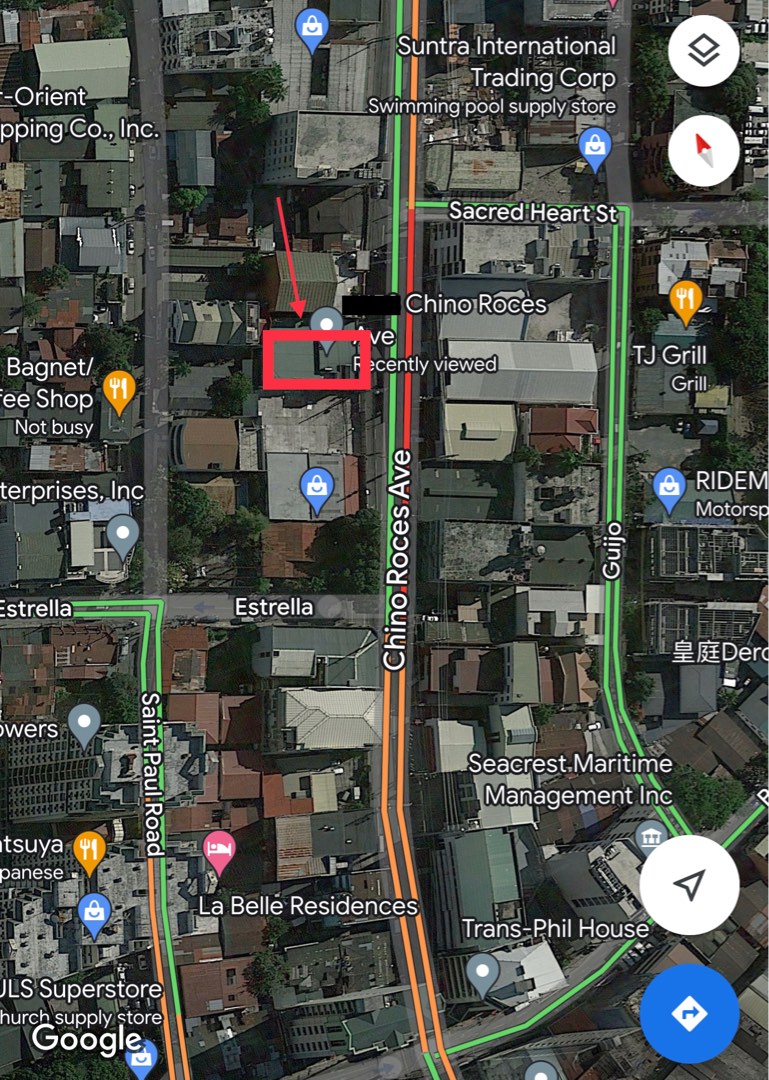Tap the shopping bag pin at map top
The height and width of the screenshot is (1080, 769).
313,26
